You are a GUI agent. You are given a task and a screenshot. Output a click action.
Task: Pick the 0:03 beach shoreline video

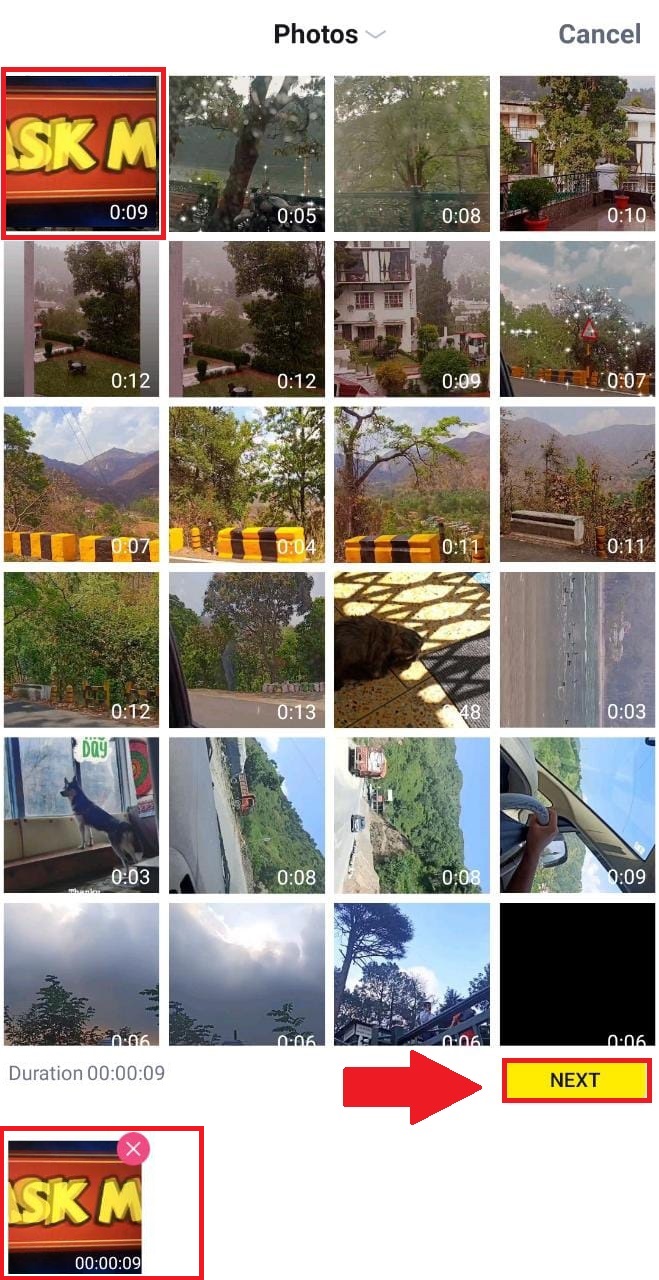[x=577, y=649]
